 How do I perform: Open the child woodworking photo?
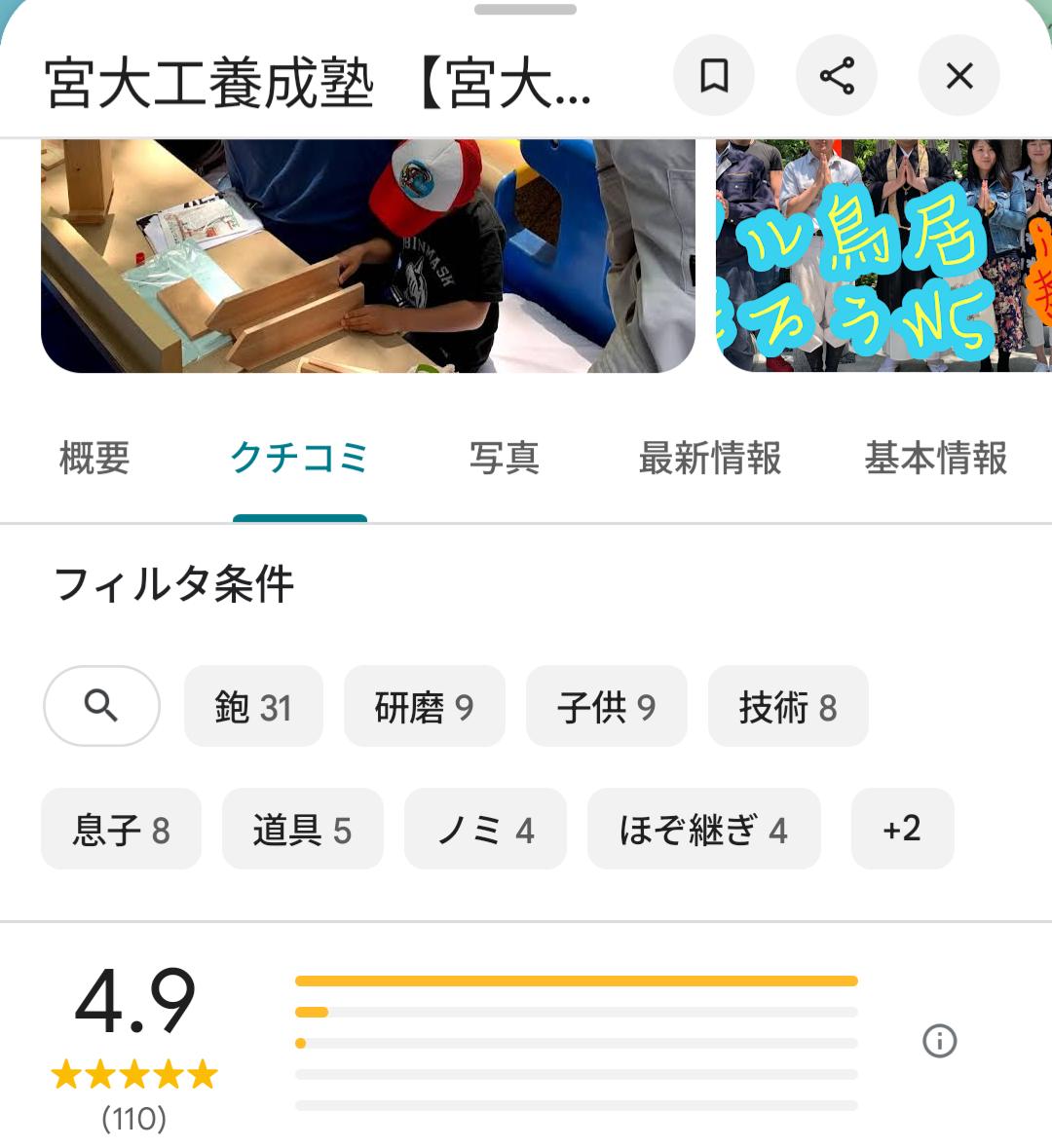click(368, 256)
